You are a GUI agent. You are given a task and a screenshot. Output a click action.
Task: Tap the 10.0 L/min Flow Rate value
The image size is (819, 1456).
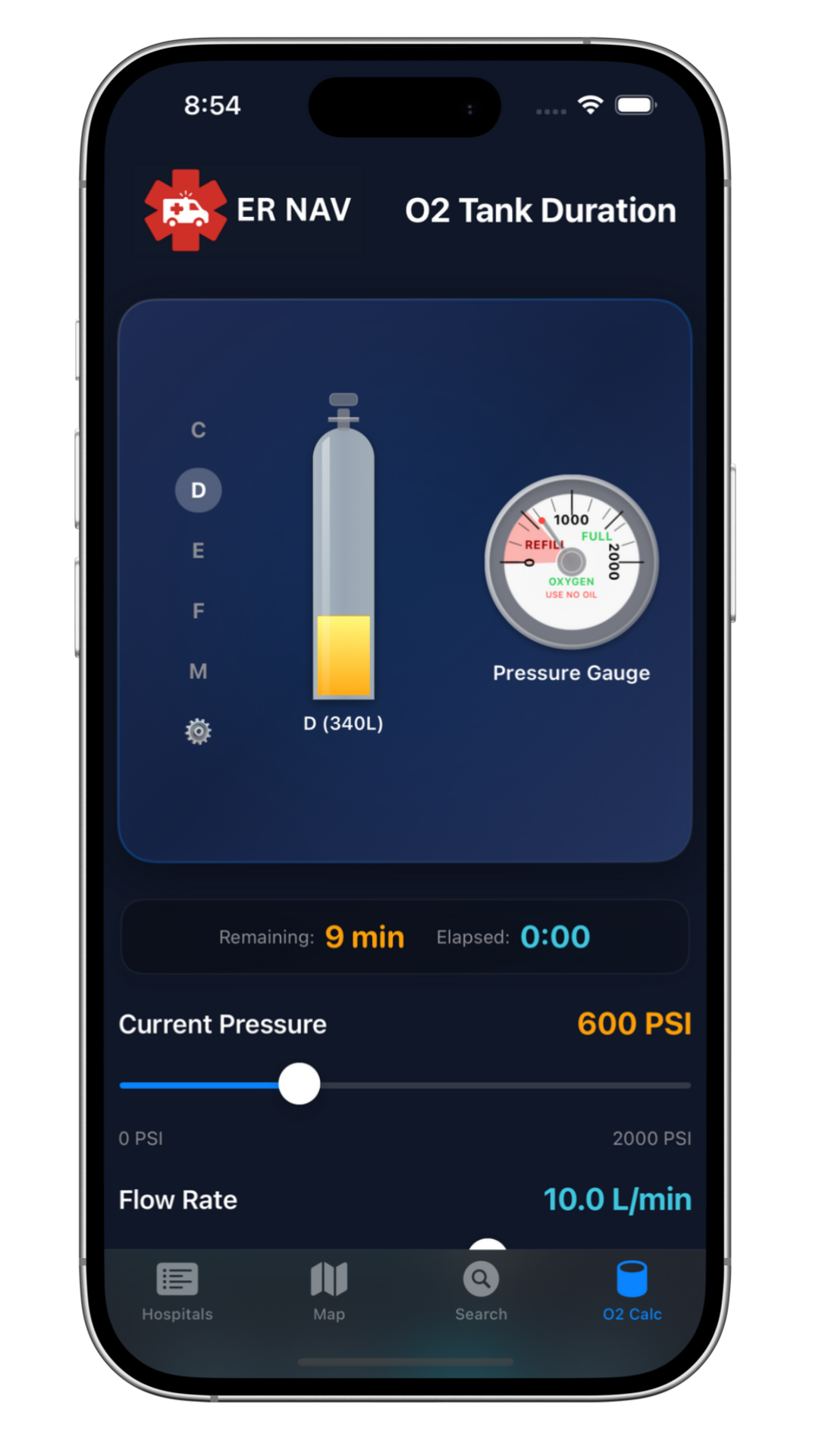coord(617,1199)
